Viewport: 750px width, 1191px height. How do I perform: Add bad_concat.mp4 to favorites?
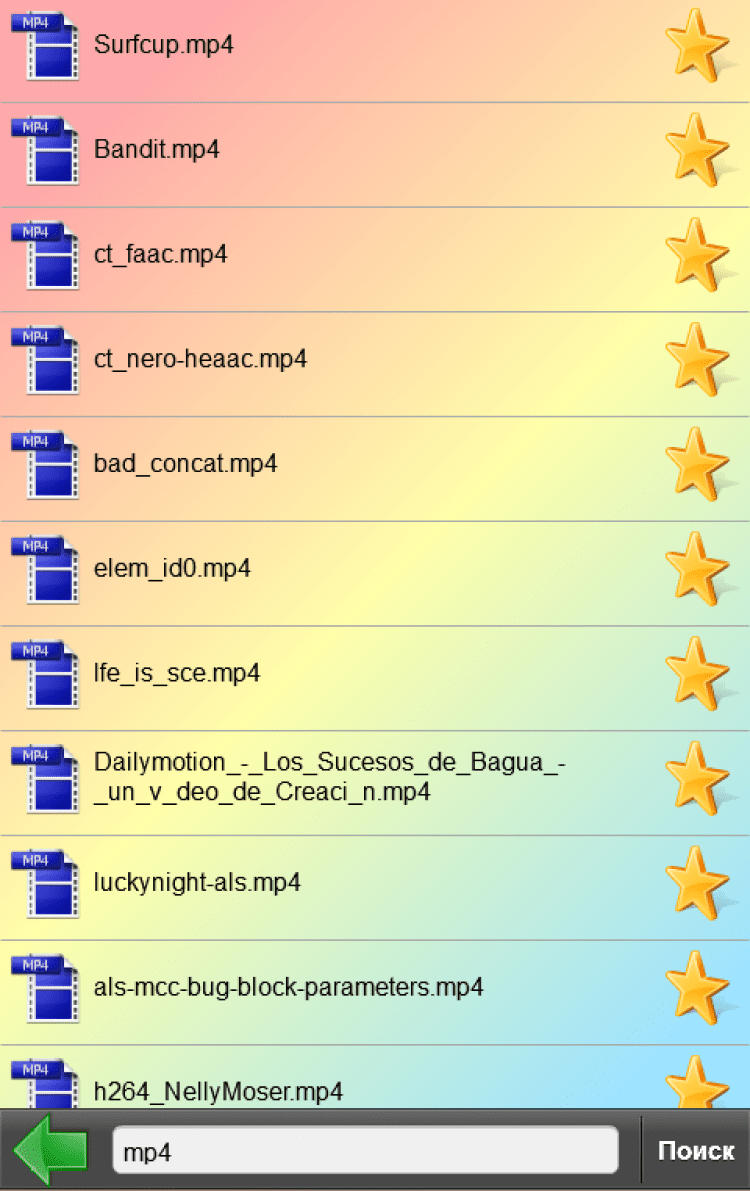[697, 465]
